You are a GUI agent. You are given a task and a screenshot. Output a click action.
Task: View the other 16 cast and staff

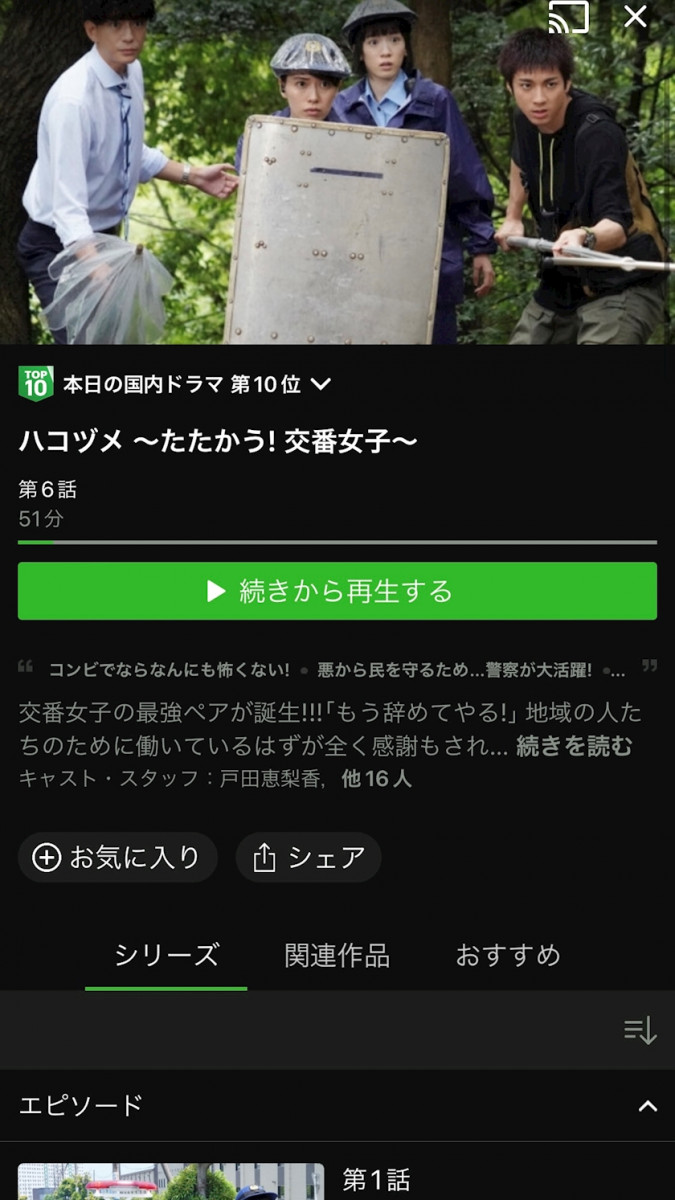pos(377,778)
